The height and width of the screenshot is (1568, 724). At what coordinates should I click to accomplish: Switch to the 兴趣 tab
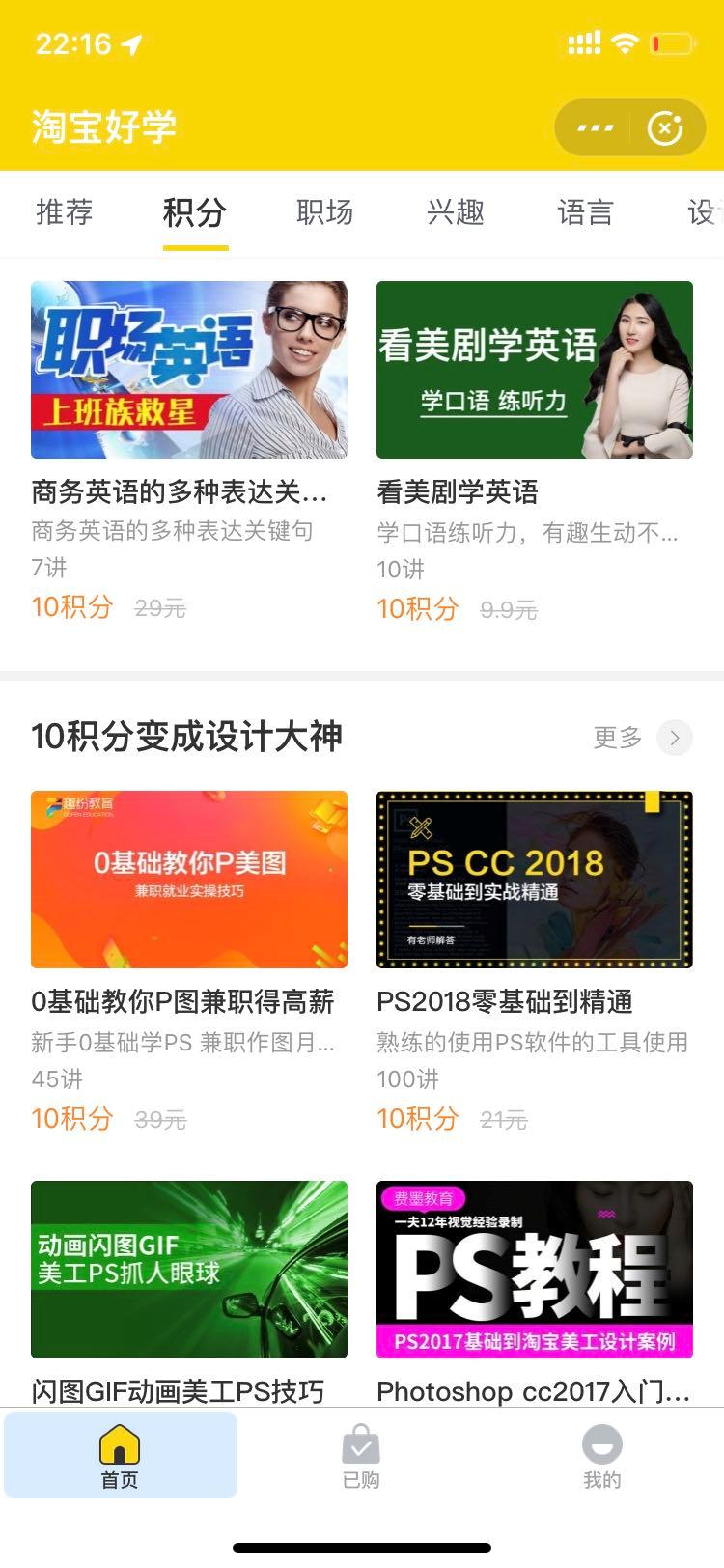pos(455,211)
